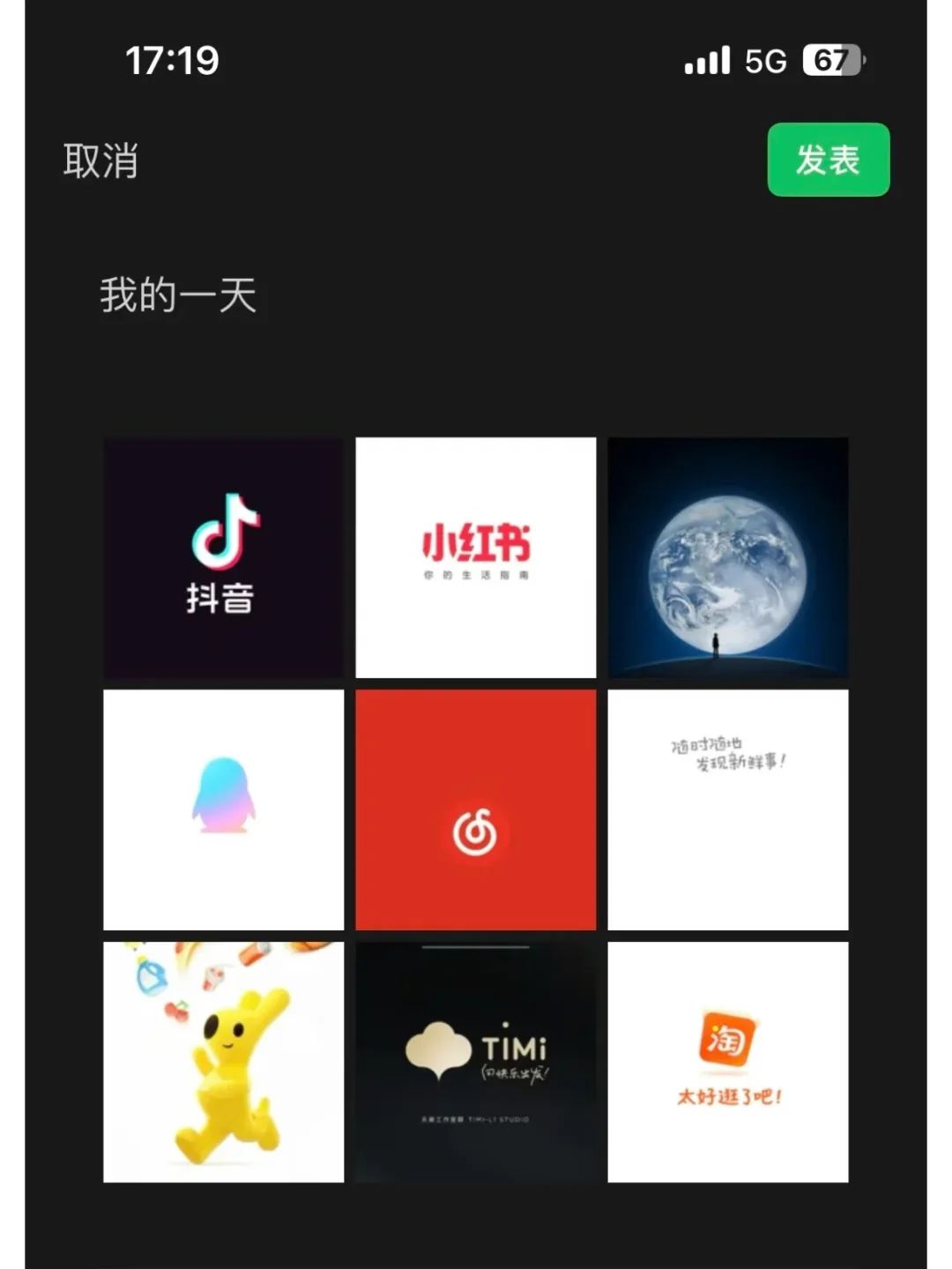View the 太好逛了吧 Taobao tile
Image resolution: width=952 pixels, height=1269 pixels.
pos(727,1062)
